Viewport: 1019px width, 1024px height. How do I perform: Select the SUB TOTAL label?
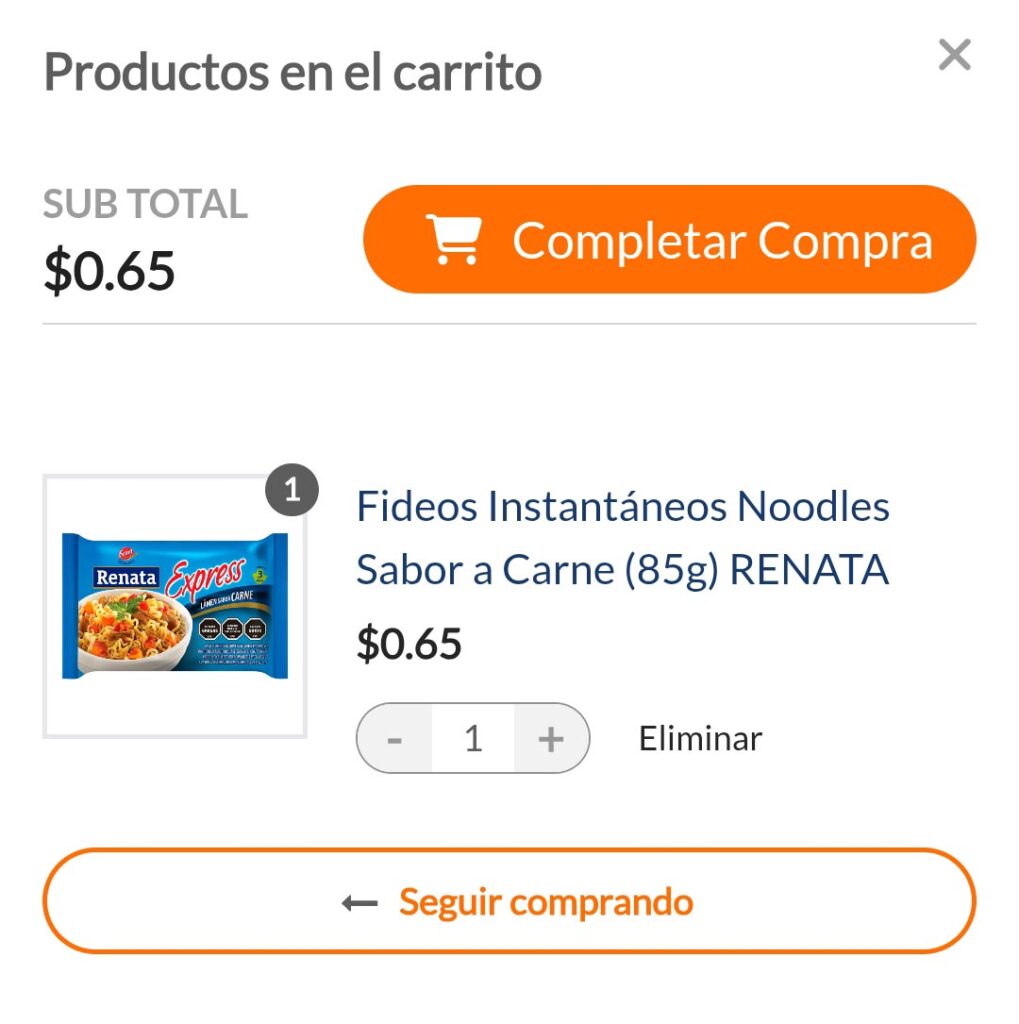point(144,203)
